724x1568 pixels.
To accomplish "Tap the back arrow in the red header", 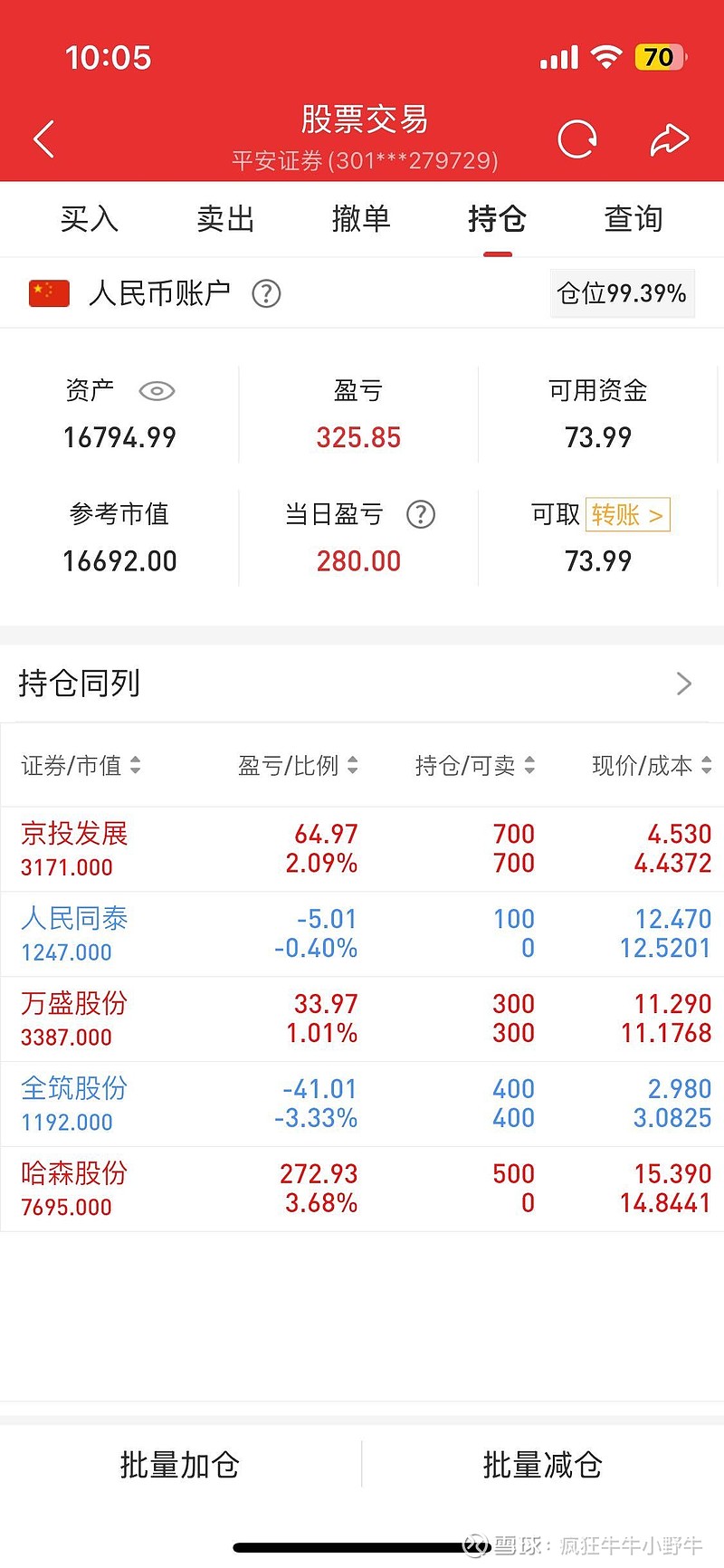I will 43,138.
